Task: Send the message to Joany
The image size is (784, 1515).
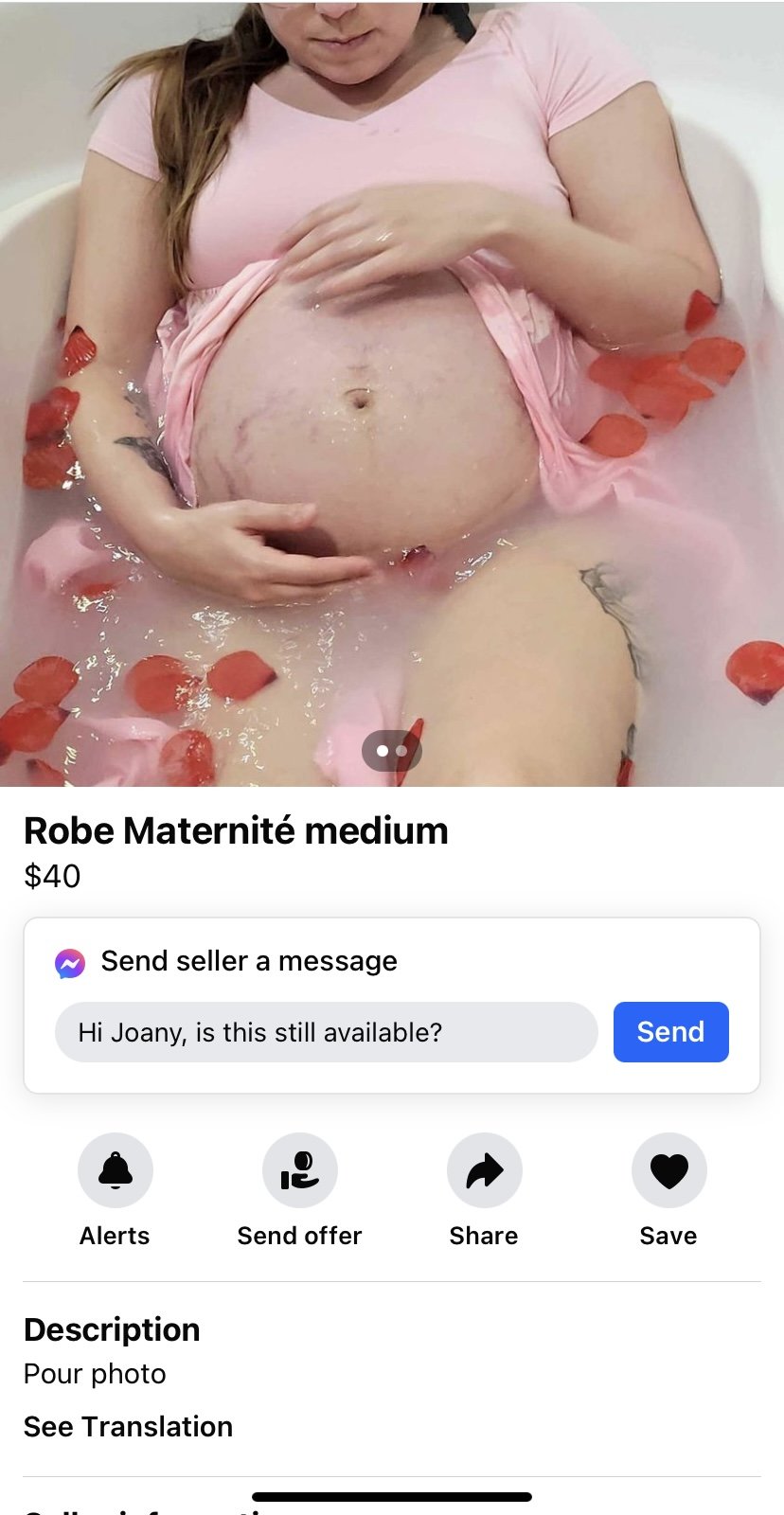Action: pyautogui.click(x=670, y=1032)
